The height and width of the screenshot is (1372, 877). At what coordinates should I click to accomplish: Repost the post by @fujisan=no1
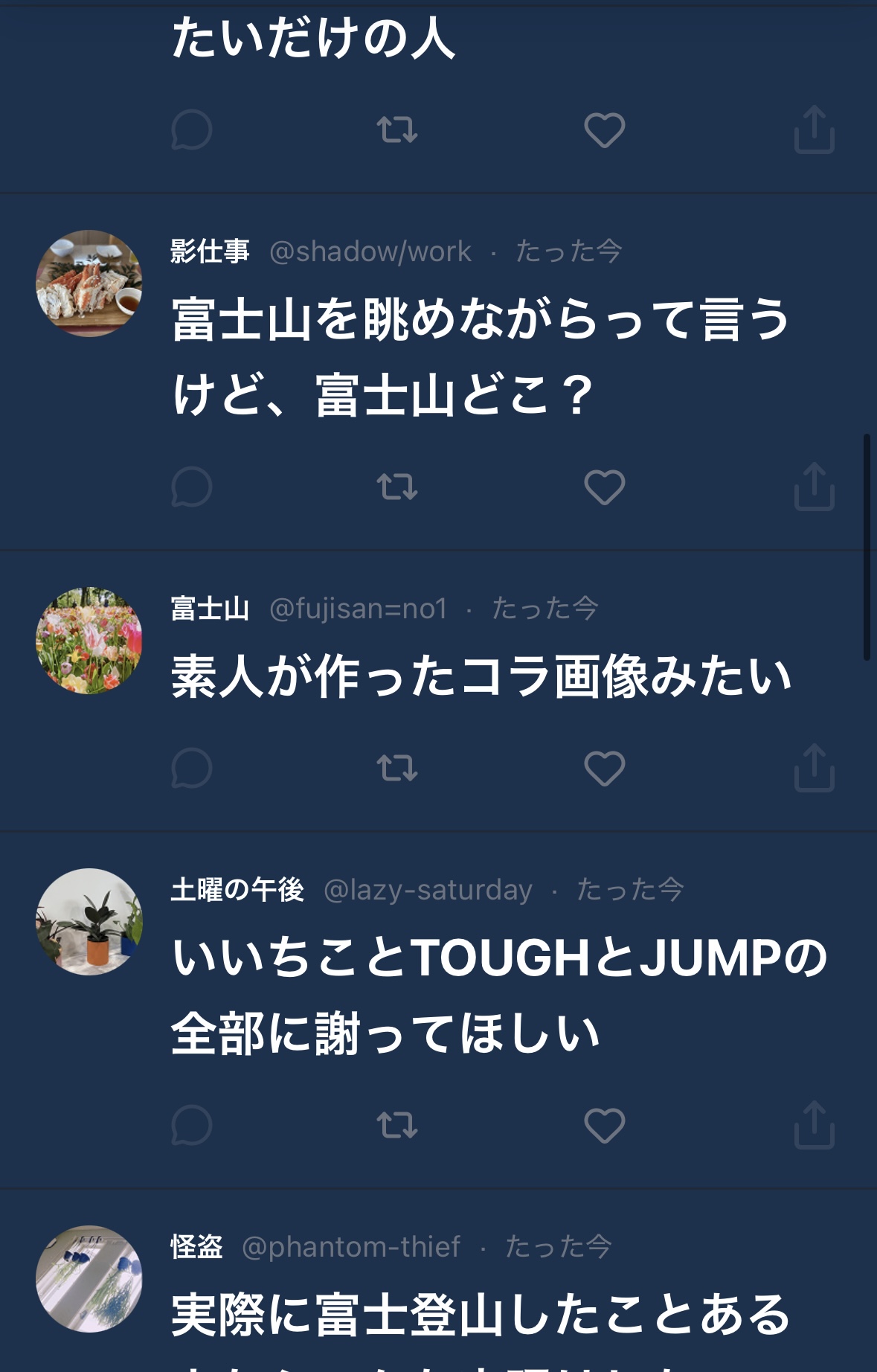397,768
